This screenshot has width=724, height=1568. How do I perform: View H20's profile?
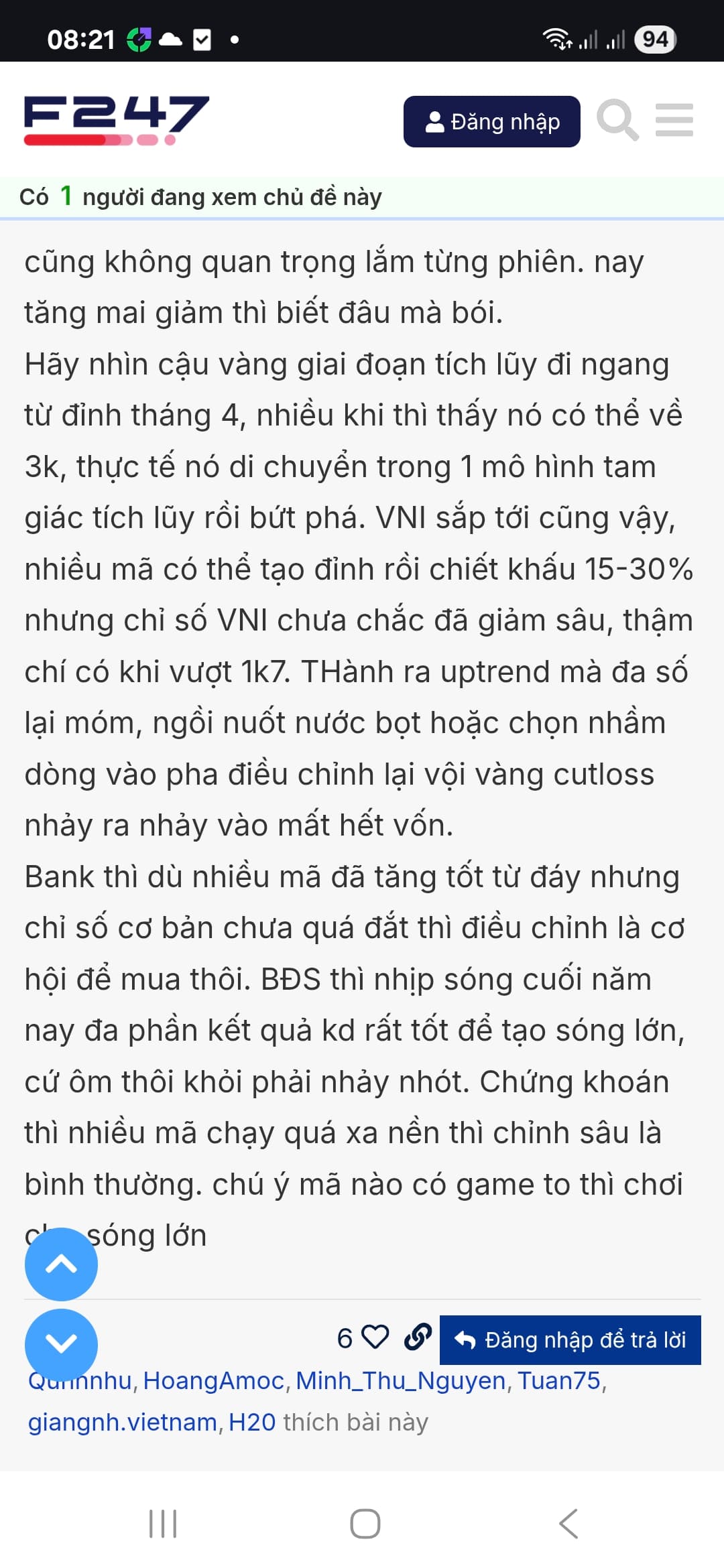(x=252, y=1422)
